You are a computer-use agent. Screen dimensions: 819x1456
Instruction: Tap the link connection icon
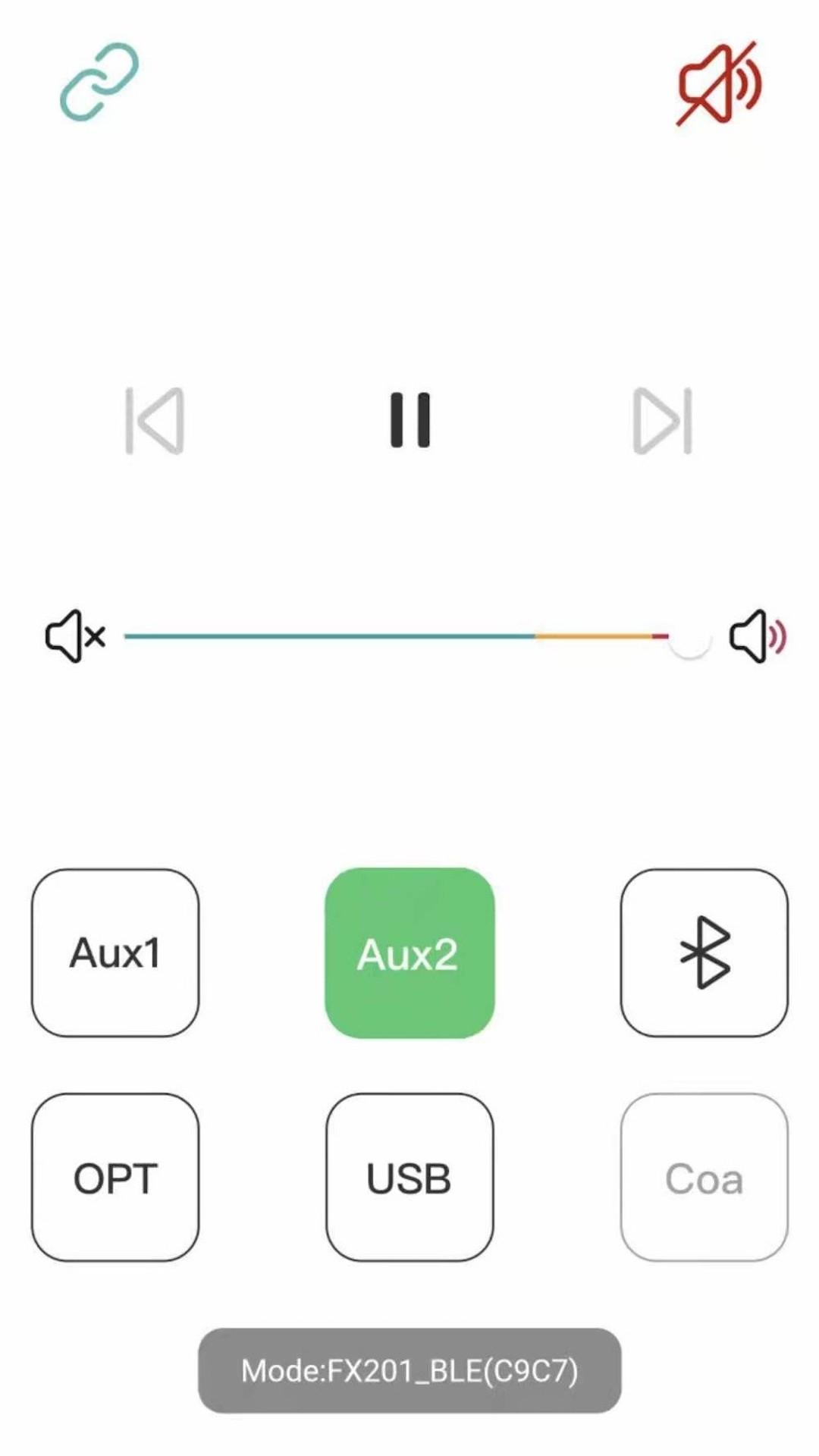coord(99,82)
